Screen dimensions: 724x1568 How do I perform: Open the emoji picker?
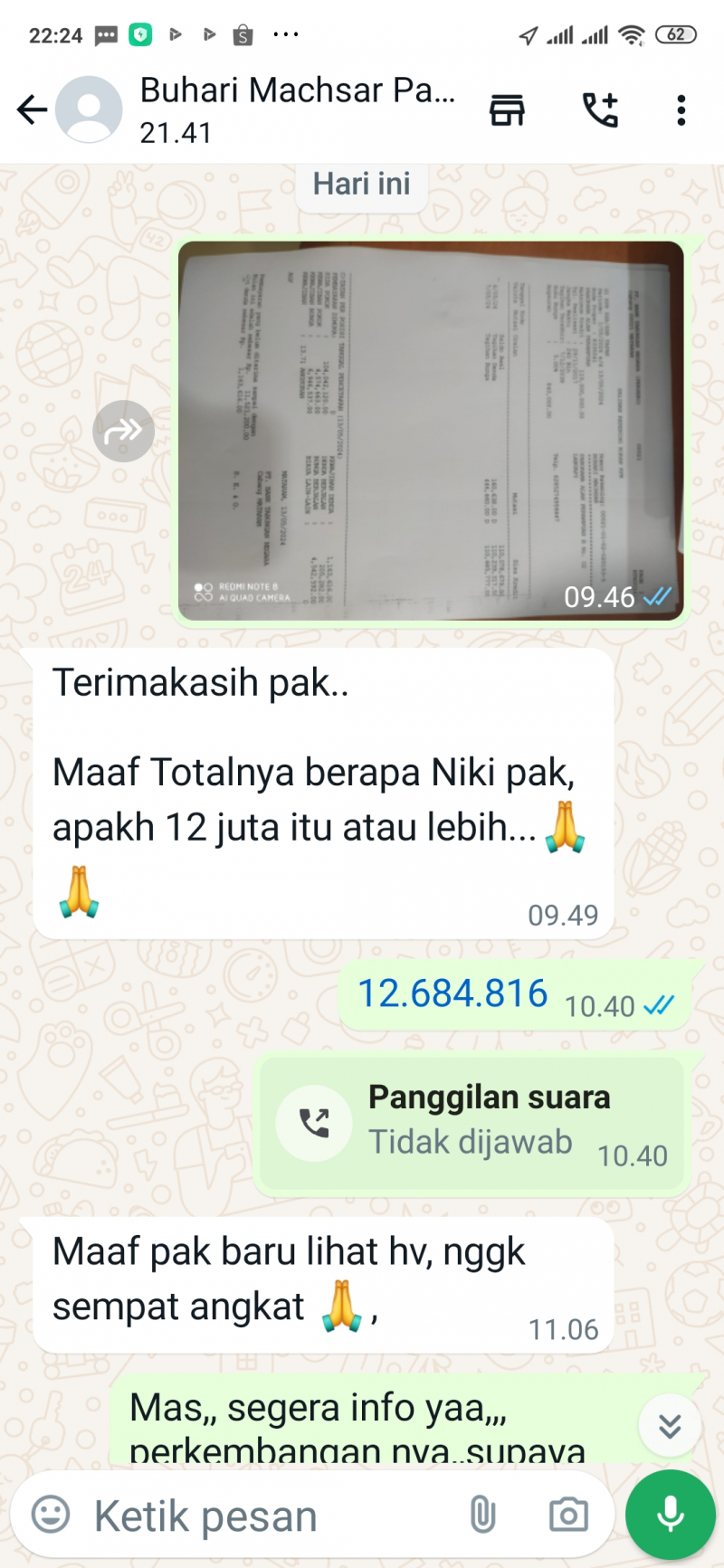point(51,1515)
